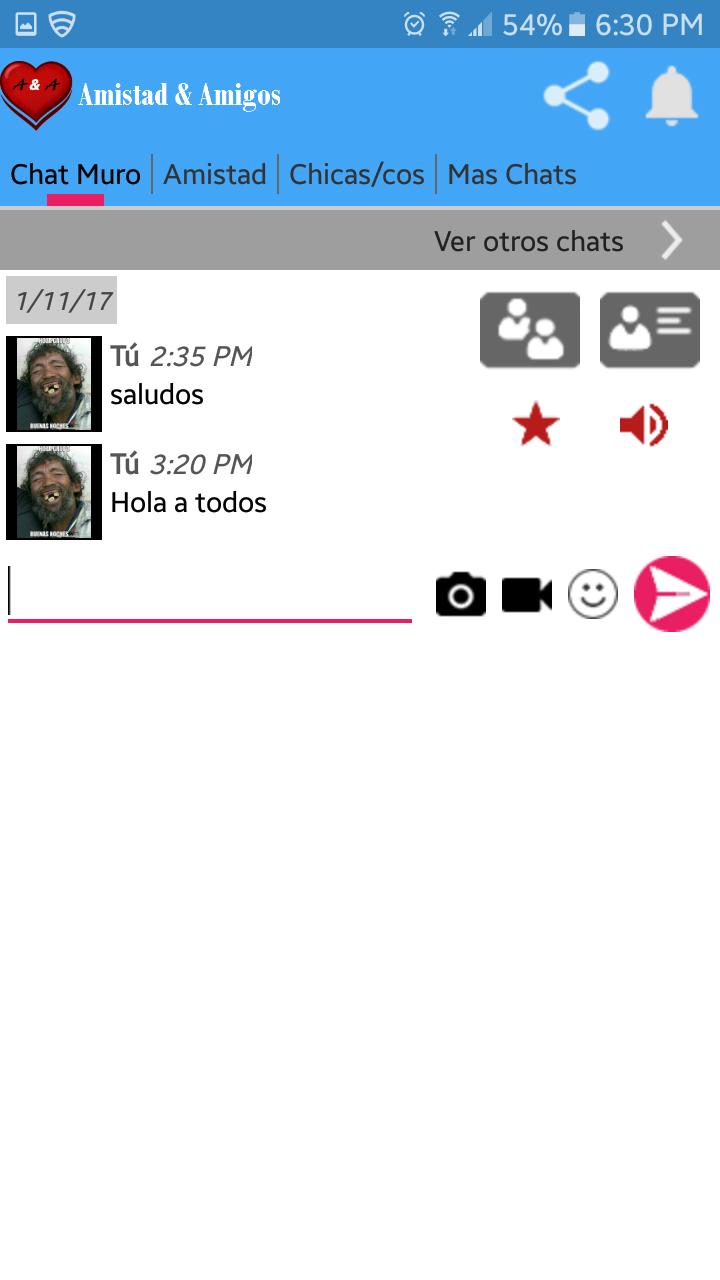Tap the profile picture next to saludos
This screenshot has height=1280, width=720.
point(55,383)
